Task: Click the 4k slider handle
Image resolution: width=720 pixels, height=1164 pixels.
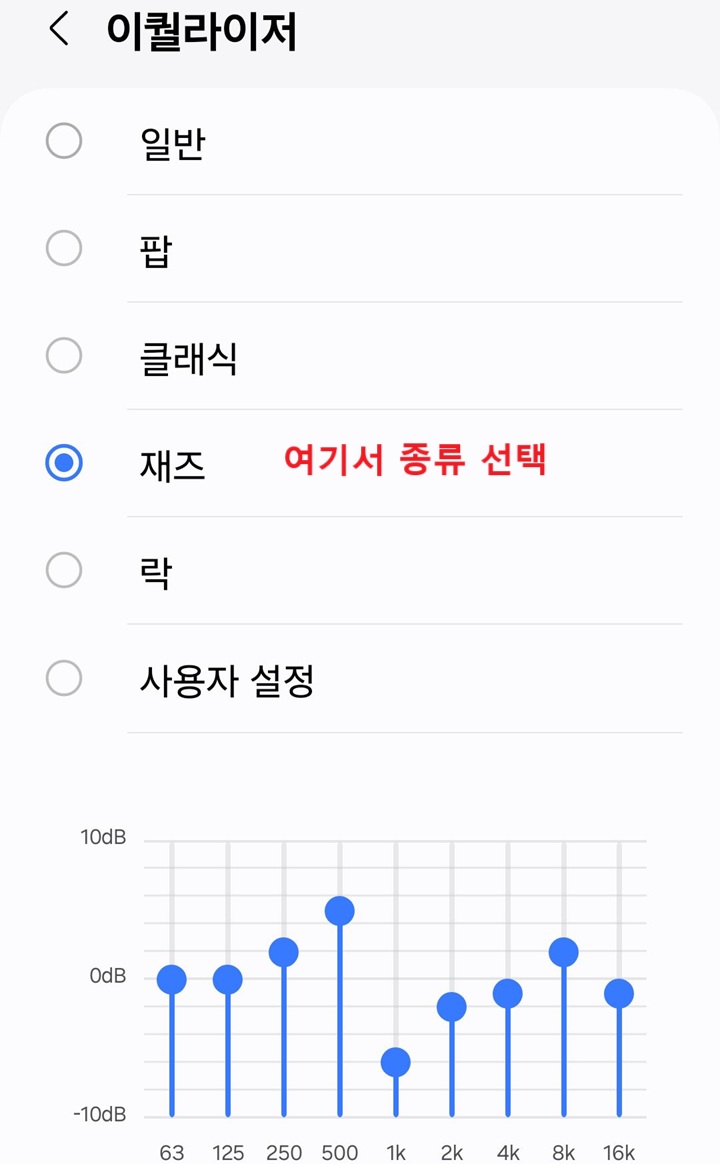Action: [508, 995]
